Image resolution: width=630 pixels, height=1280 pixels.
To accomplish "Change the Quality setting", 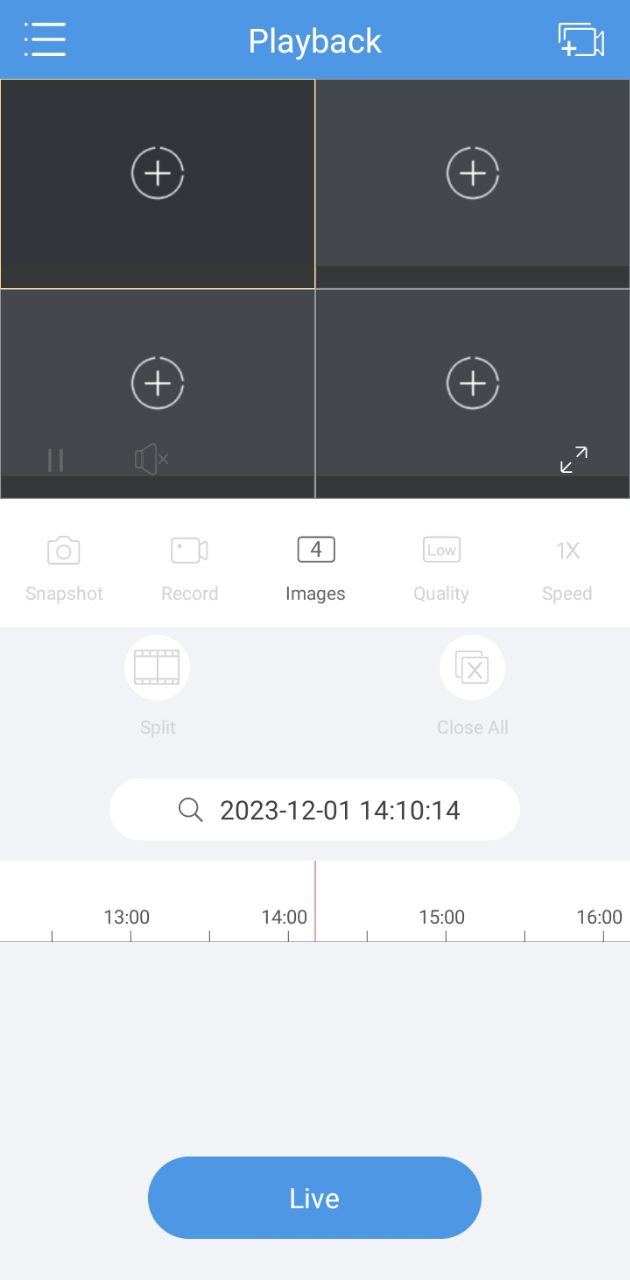I will tap(441, 566).
